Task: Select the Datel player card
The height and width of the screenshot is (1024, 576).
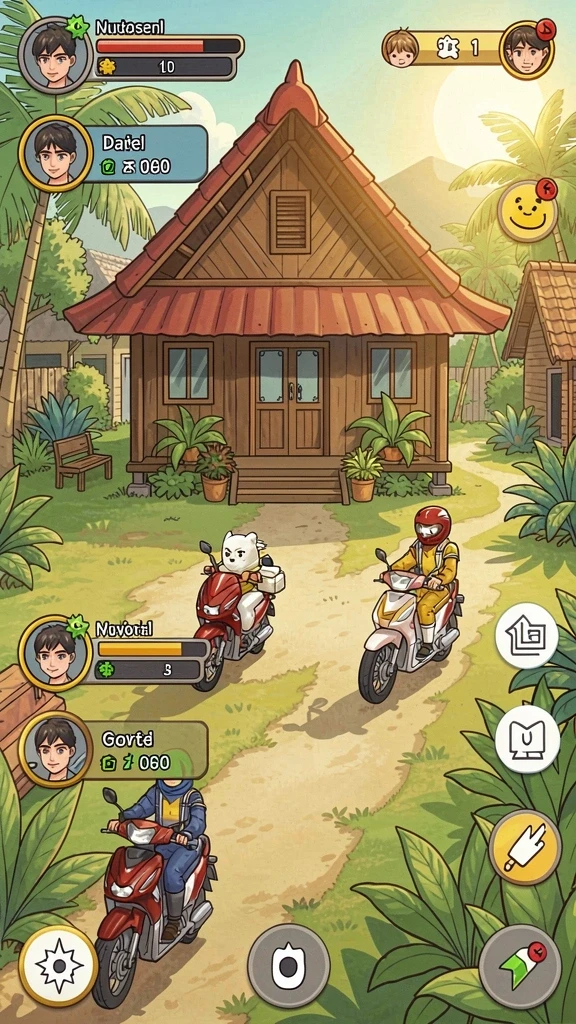Action: pos(114,154)
